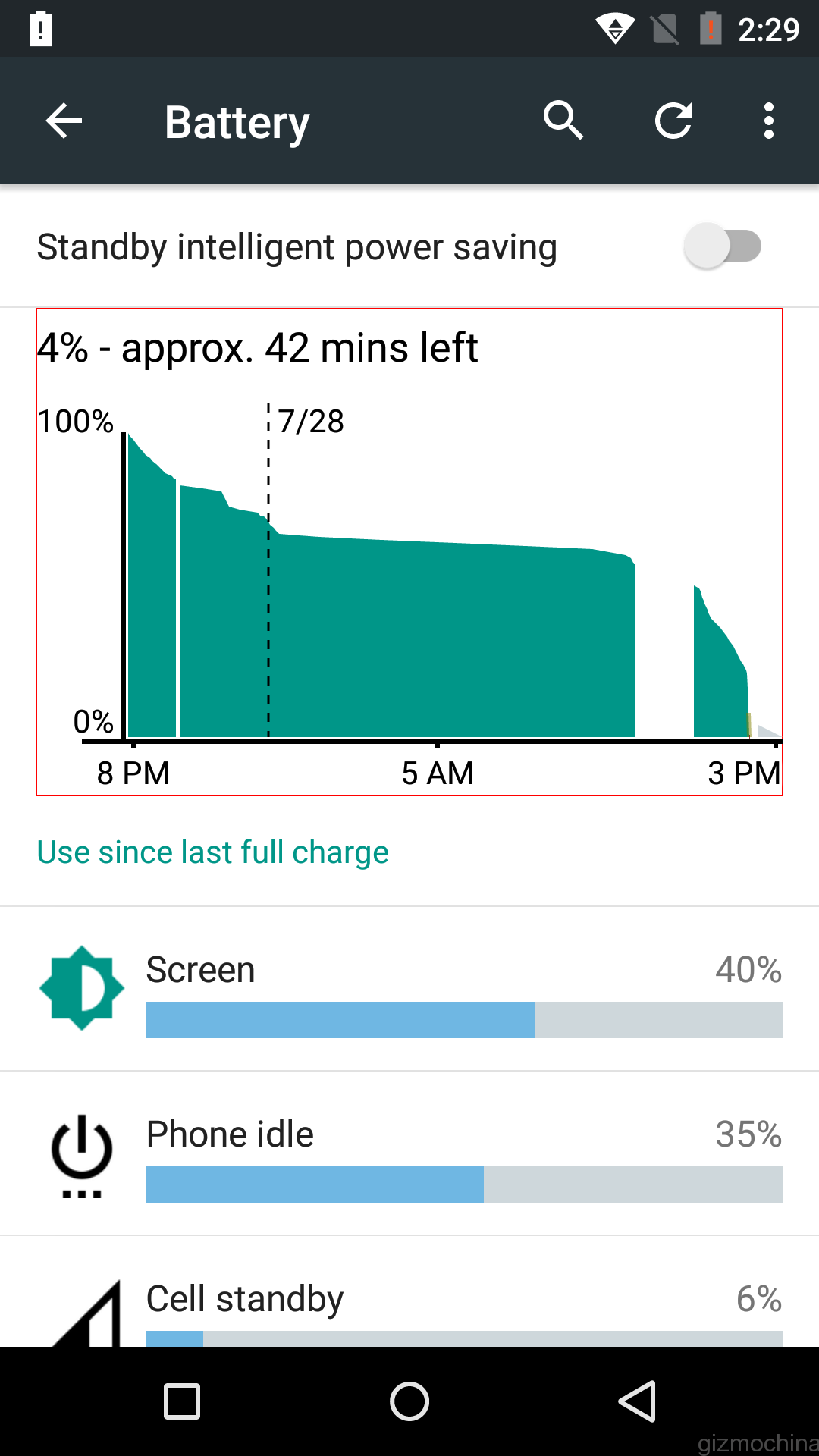Enable Standby intelligent power saving
The width and height of the screenshot is (819, 1456).
tap(722, 246)
